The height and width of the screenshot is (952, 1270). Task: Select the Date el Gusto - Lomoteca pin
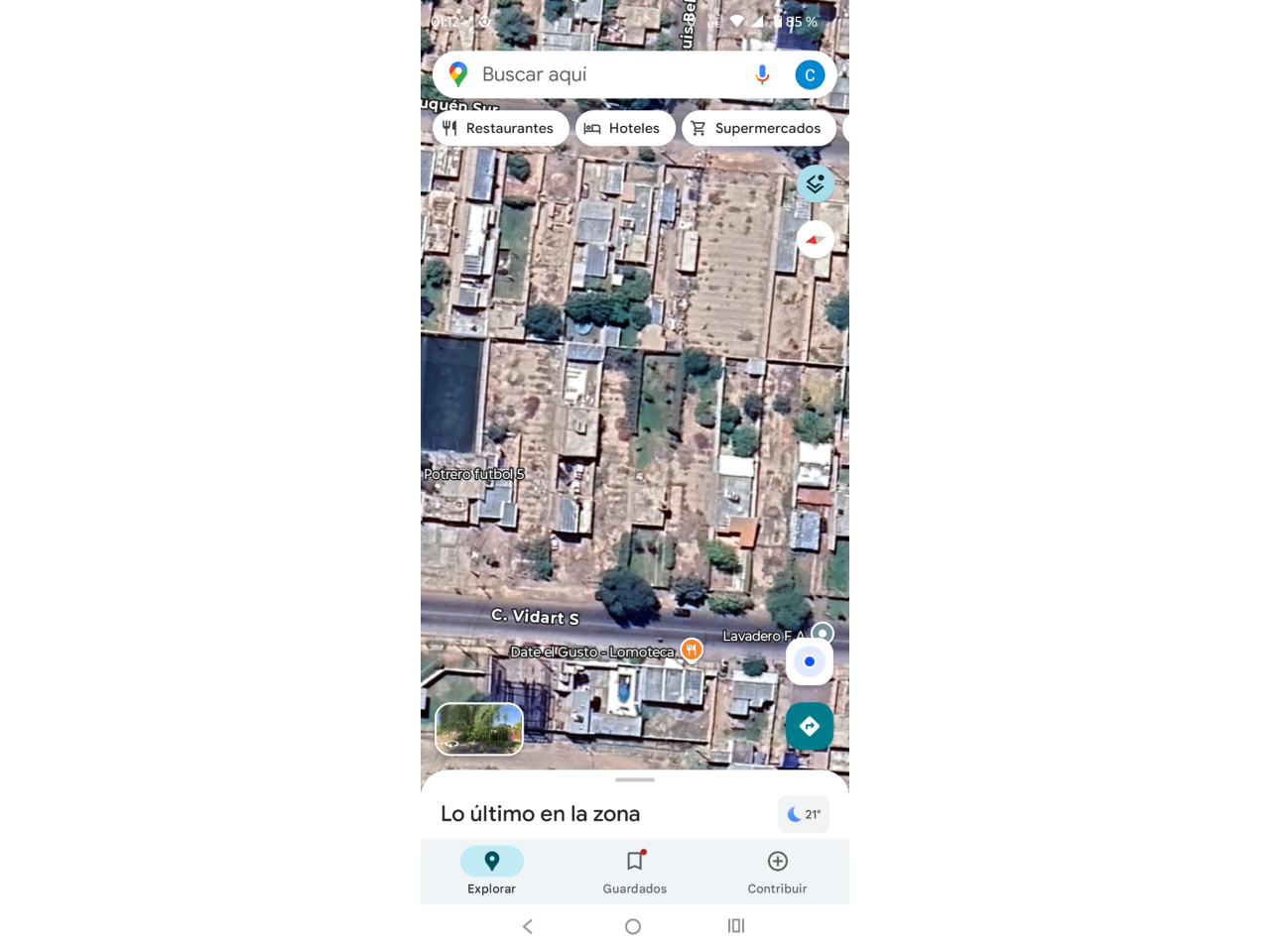click(692, 651)
